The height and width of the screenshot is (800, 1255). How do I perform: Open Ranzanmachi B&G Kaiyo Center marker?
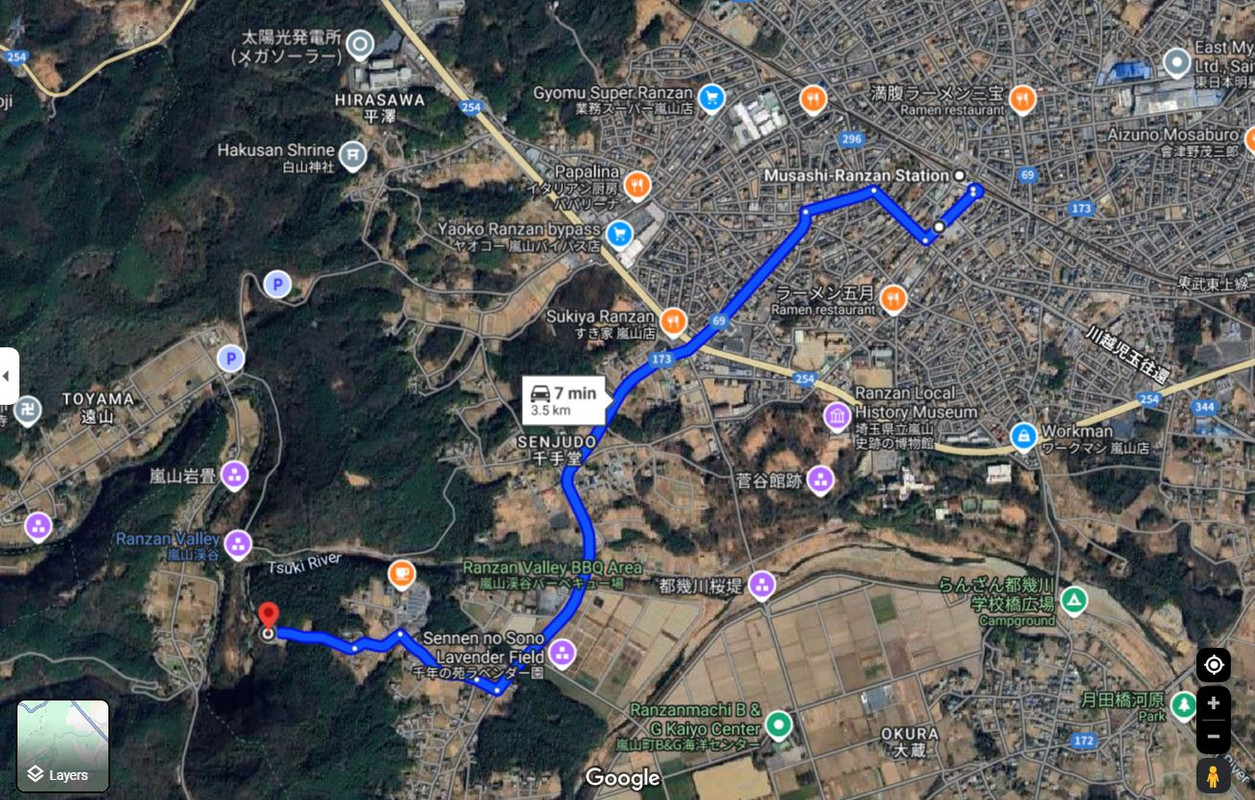coord(778,724)
